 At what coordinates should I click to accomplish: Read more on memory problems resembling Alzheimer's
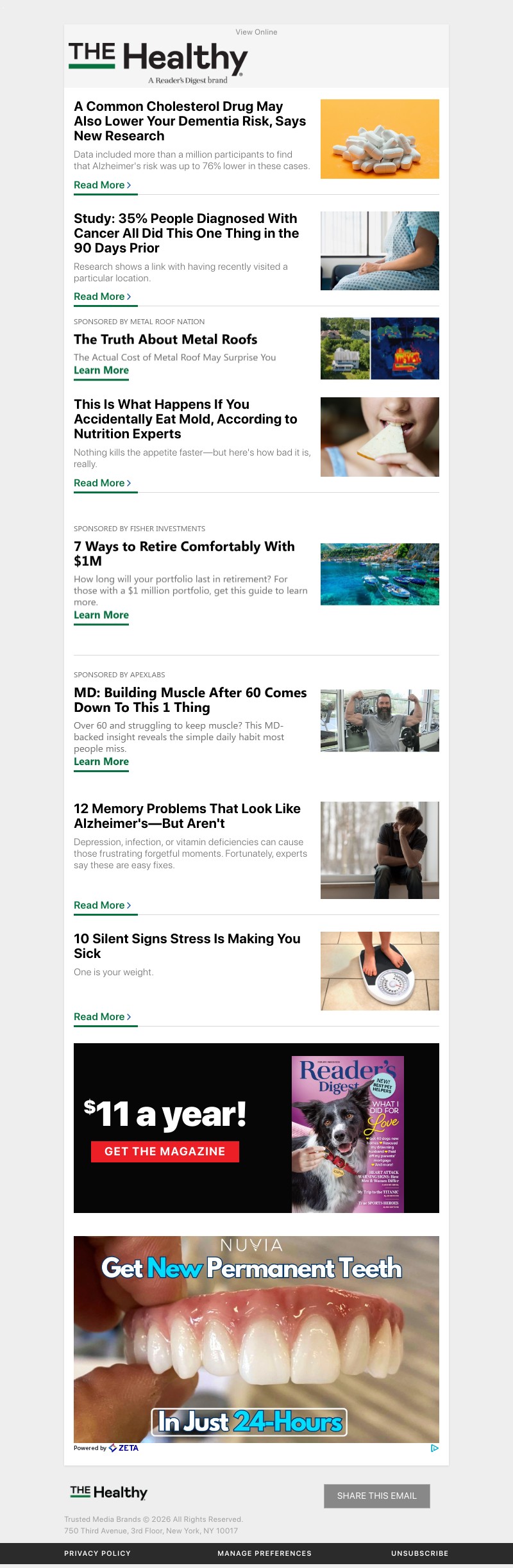coord(102,905)
